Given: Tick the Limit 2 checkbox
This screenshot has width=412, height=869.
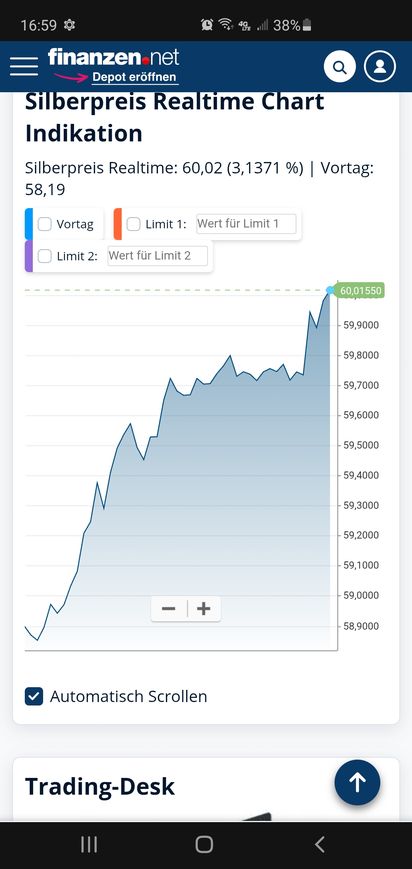Looking at the screenshot, I should (x=45, y=256).
